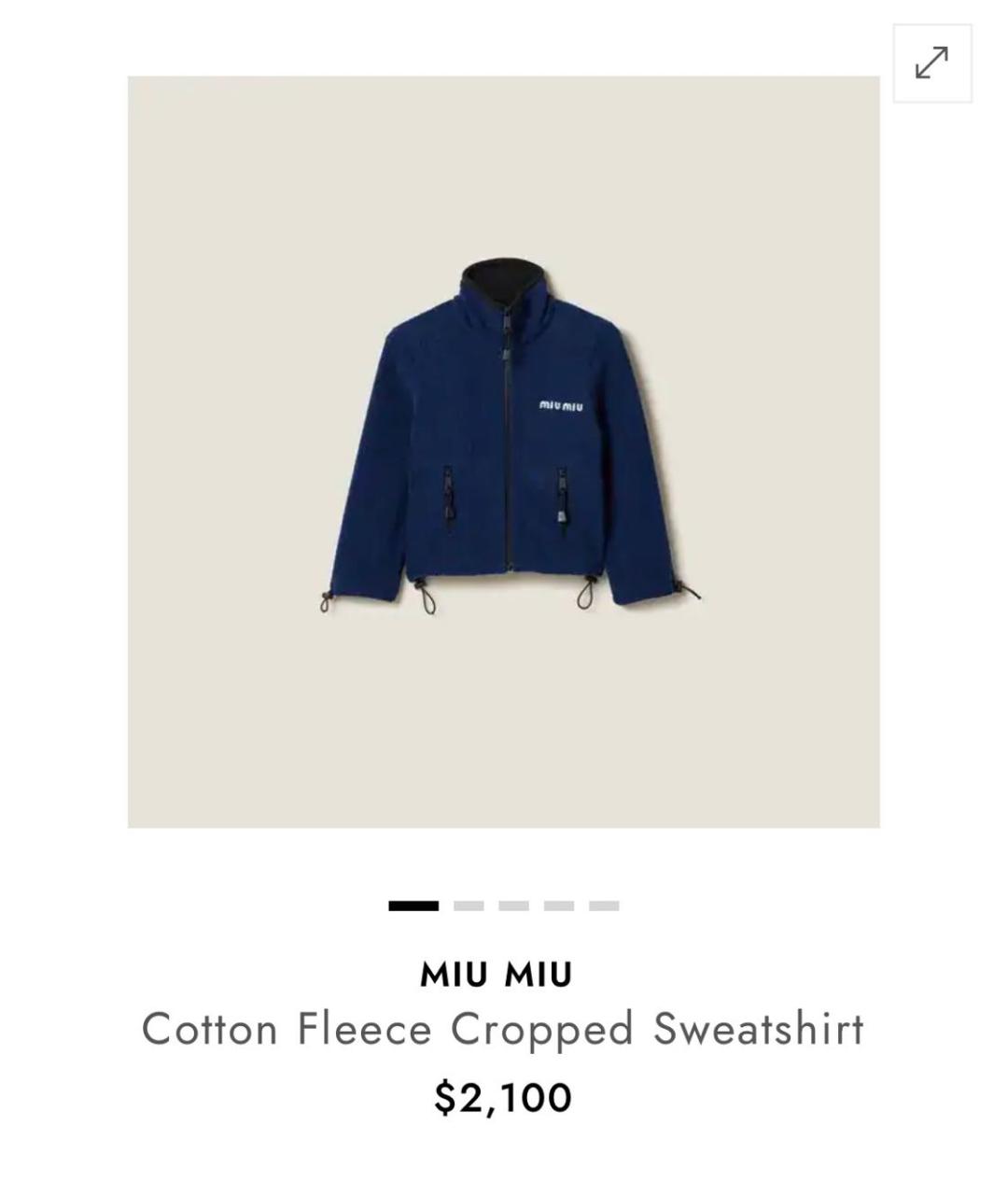Show the fifth and last carousel image
This screenshot has width=1008, height=1195.
pos(604,906)
